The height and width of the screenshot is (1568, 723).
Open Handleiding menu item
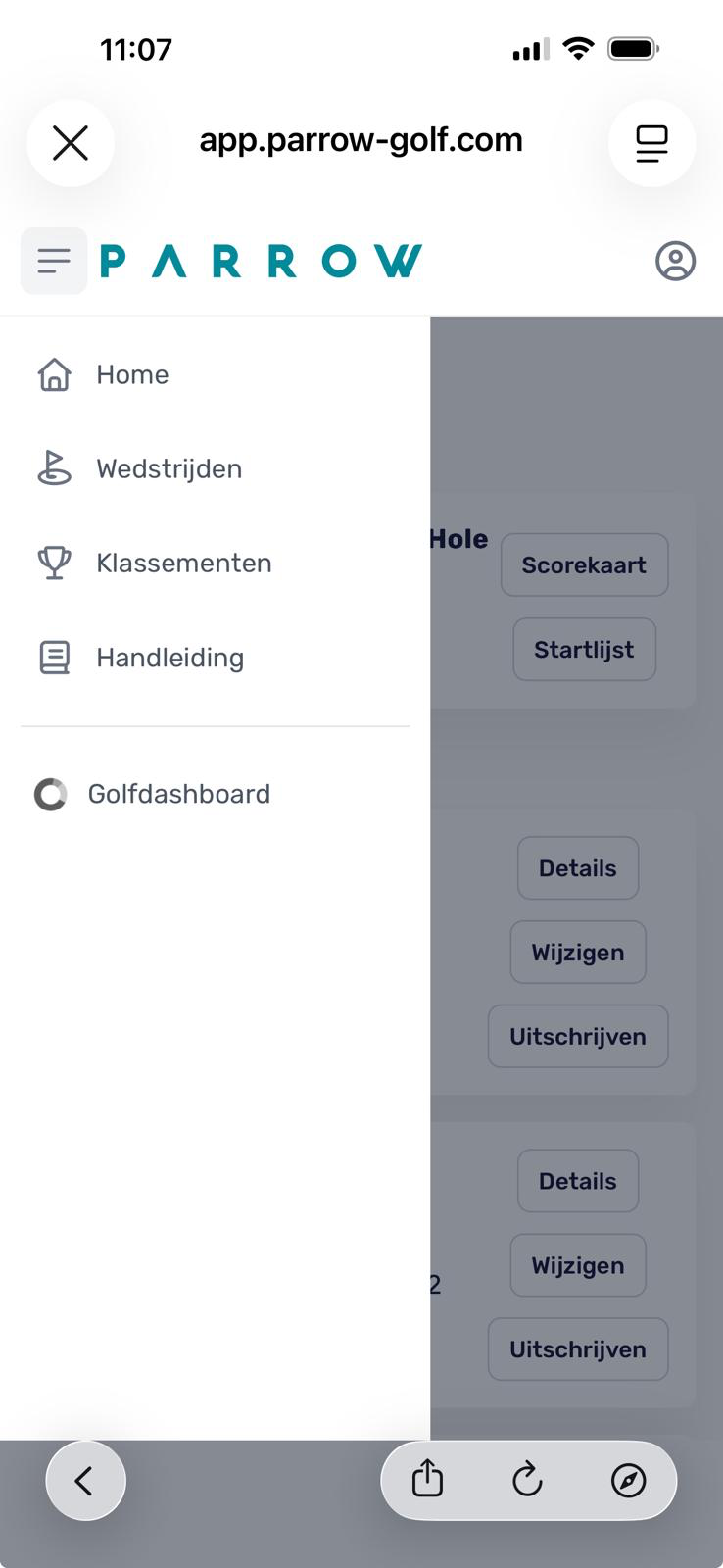[x=169, y=658]
